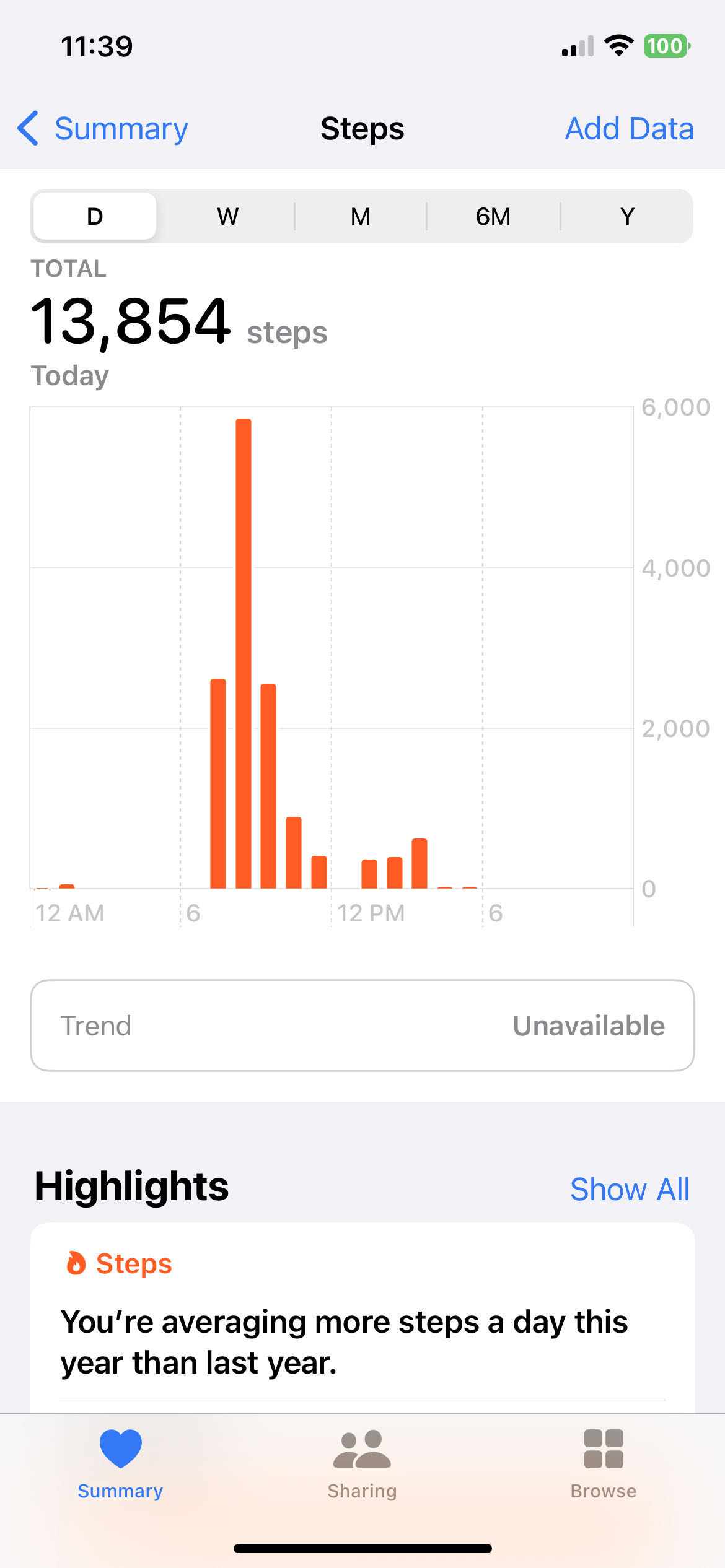Viewport: 725px width, 1568px height.
Task: Open the Trend row
Action: (x=362, y=1026)
